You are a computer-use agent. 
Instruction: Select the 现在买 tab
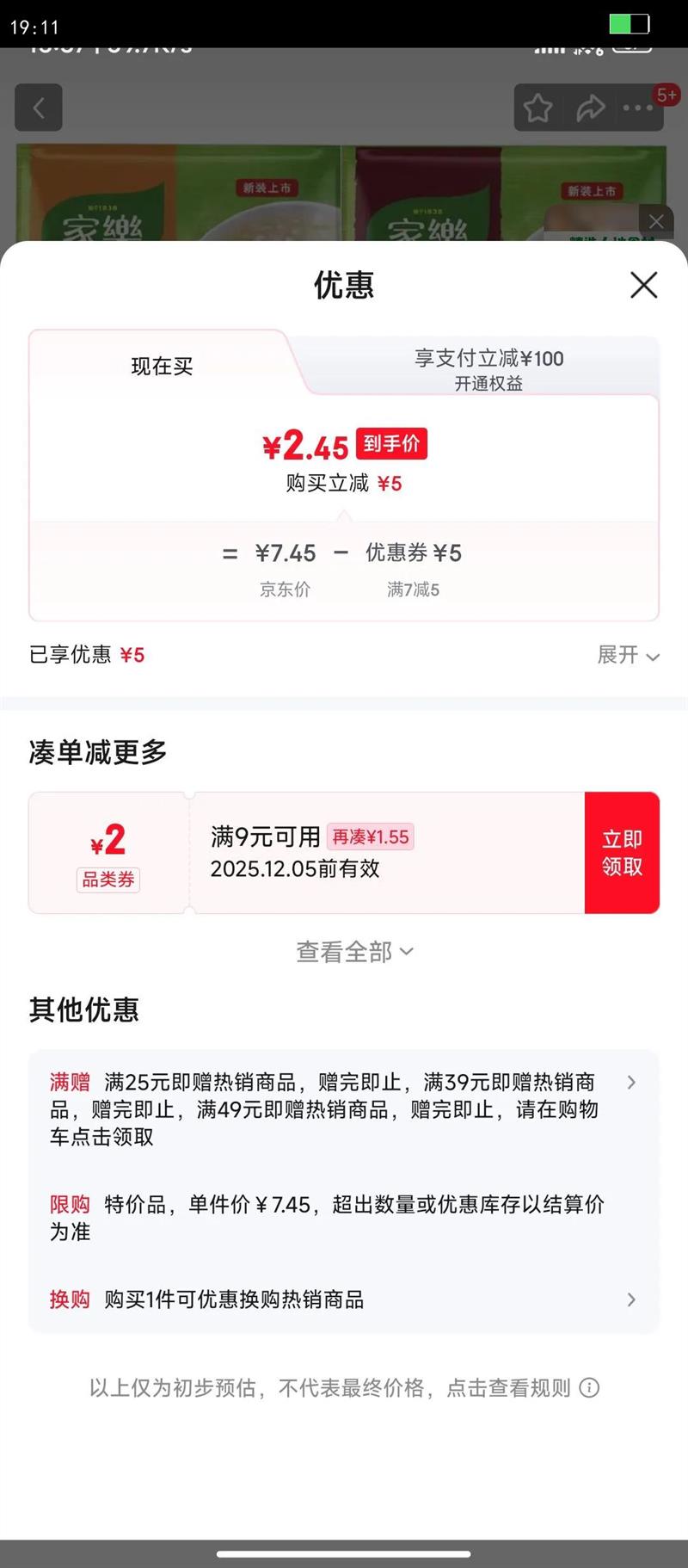tap(162, 366)
